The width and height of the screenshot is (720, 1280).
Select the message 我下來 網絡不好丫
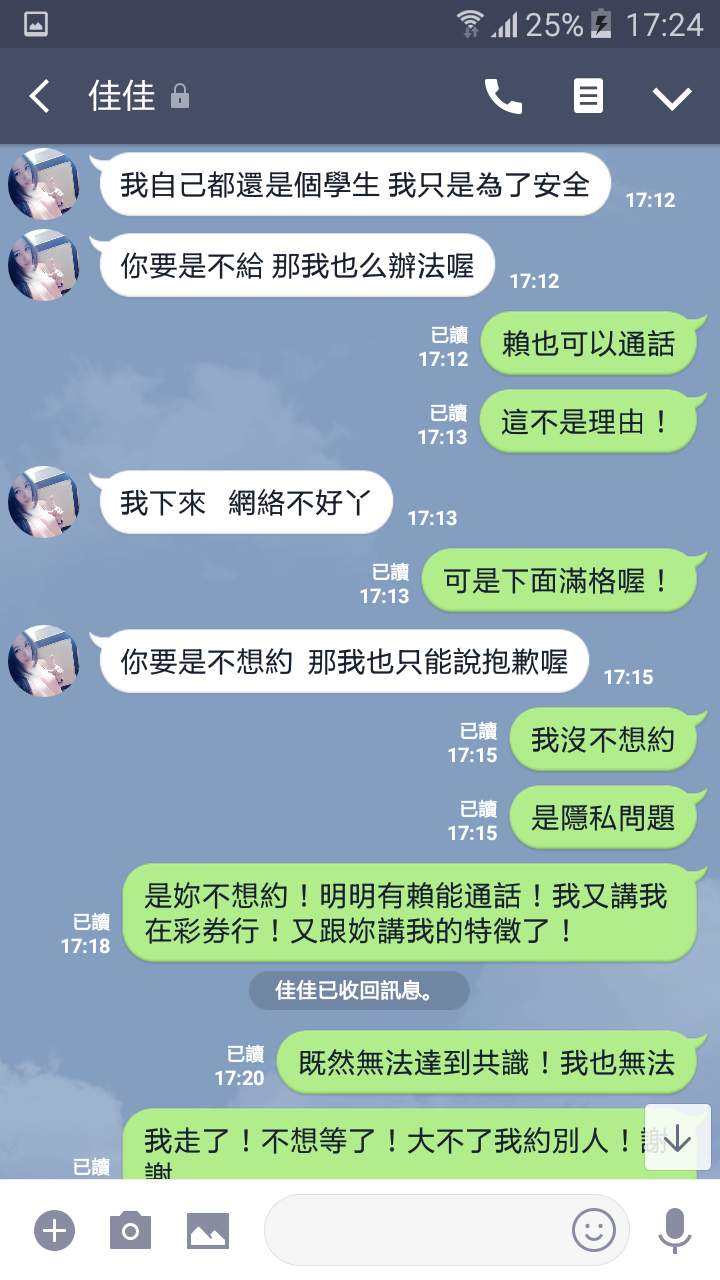(243, 503)
